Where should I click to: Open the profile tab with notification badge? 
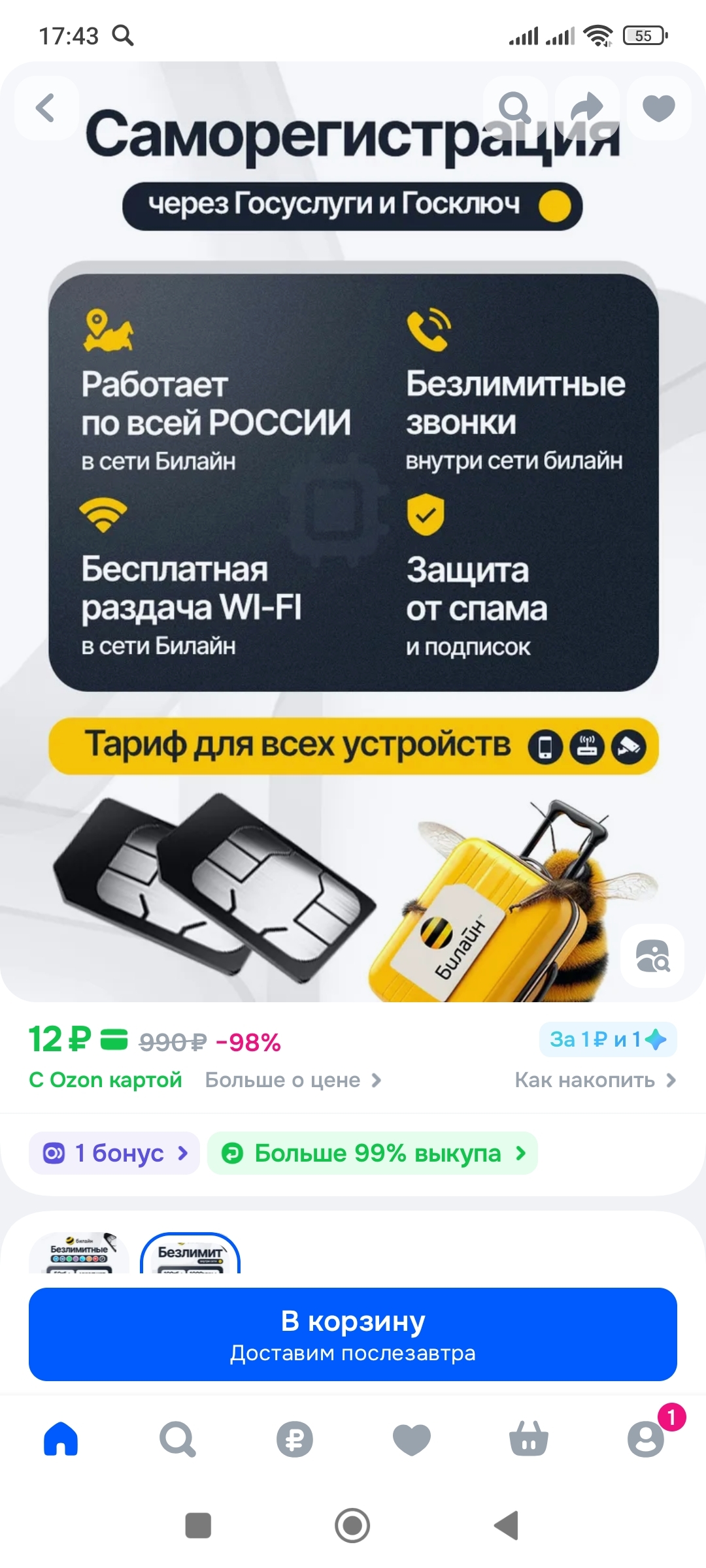[x=646, y=1439]
